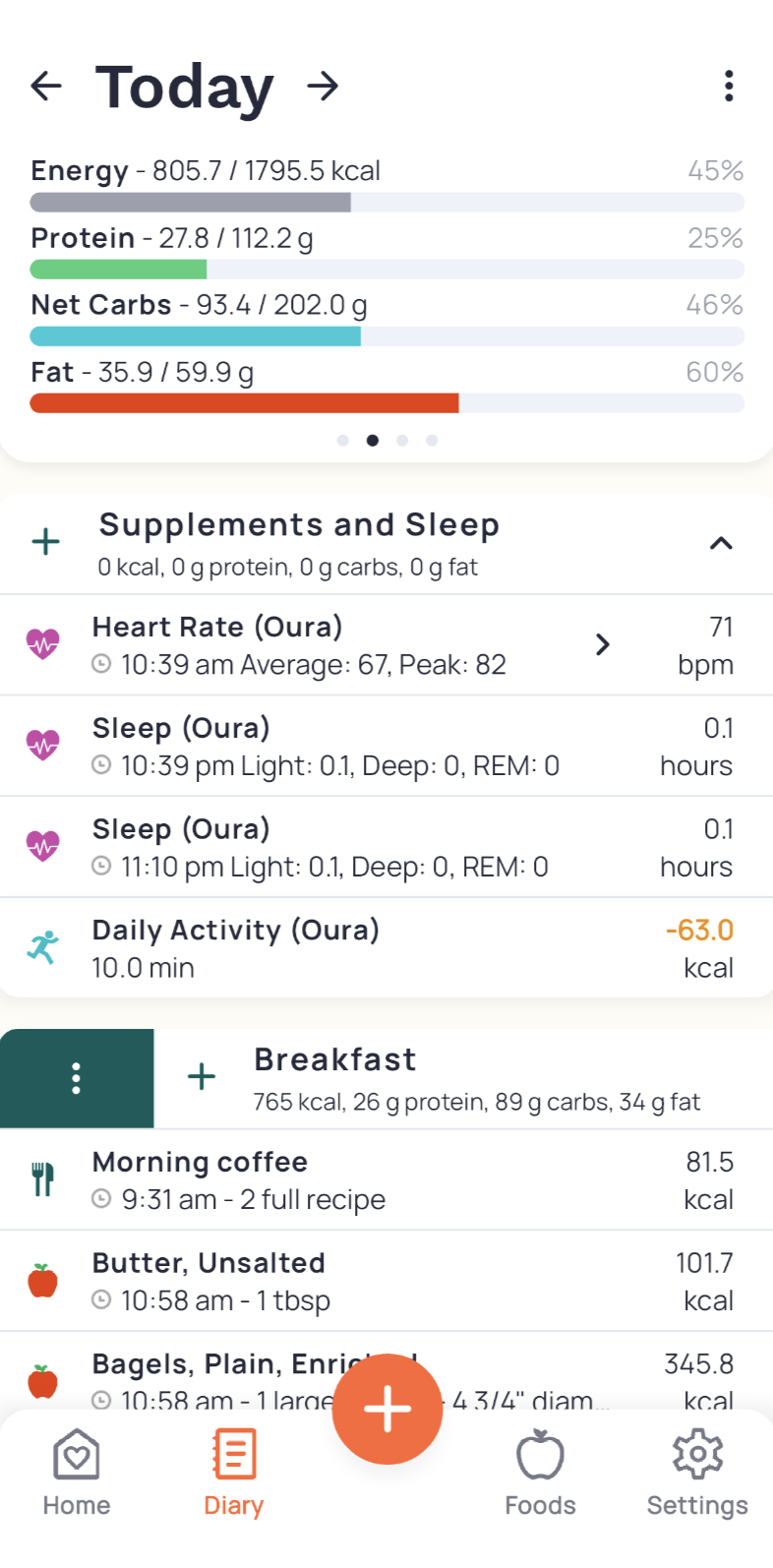Image resolution: width=773 pixels, height=1568 pixels.
Task: Switch to the Settings tab
Action: tap(697, 1473)
